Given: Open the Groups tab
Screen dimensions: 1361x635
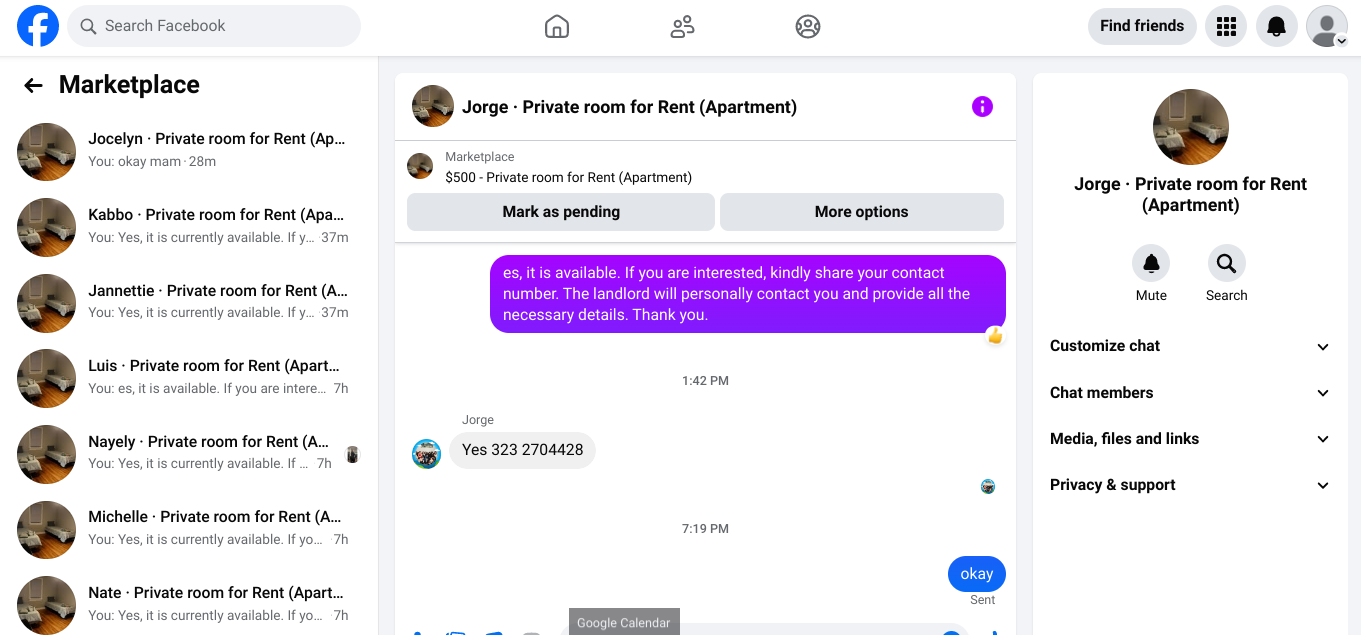Looking at the screenshot, I should [x=808, y=27].
